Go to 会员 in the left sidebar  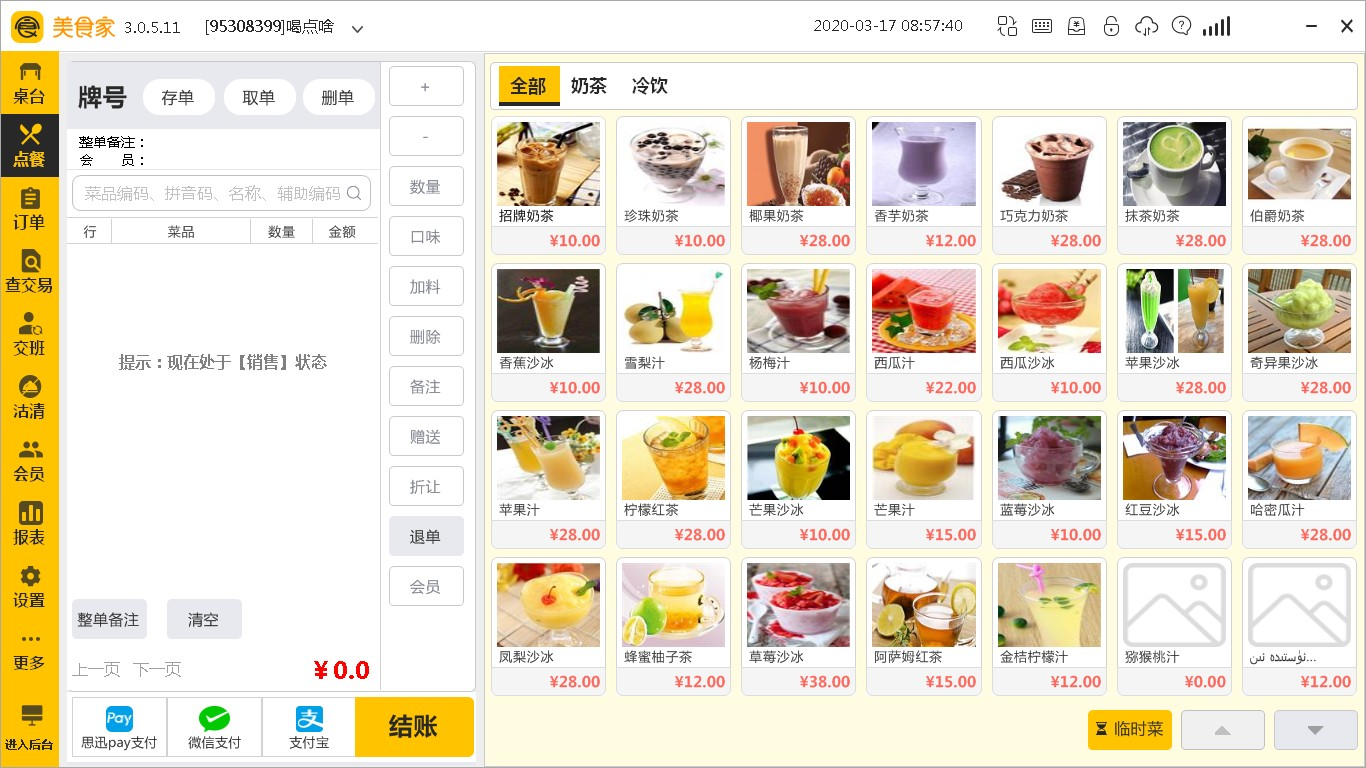pyautogui.click(x=29, y=461)
